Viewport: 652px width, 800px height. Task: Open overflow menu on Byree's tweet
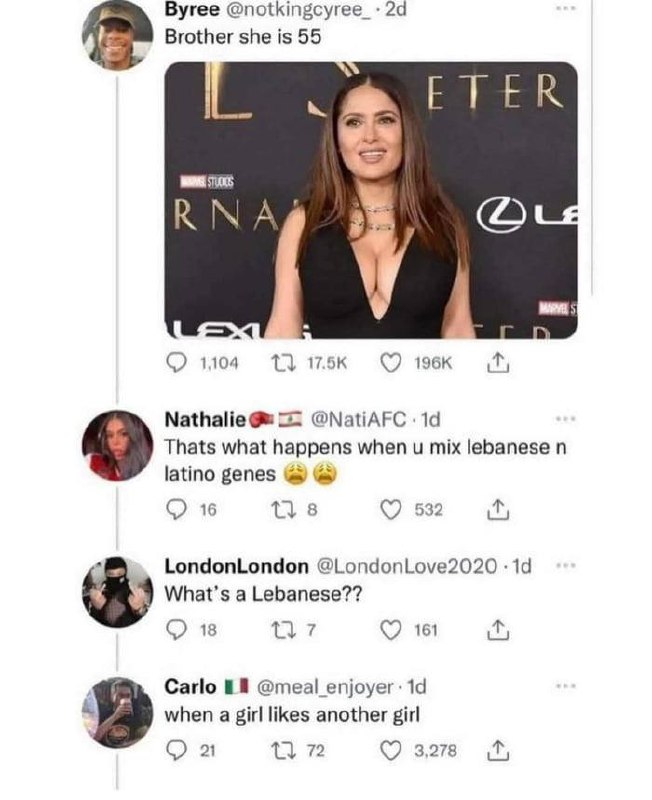[566, 9]
